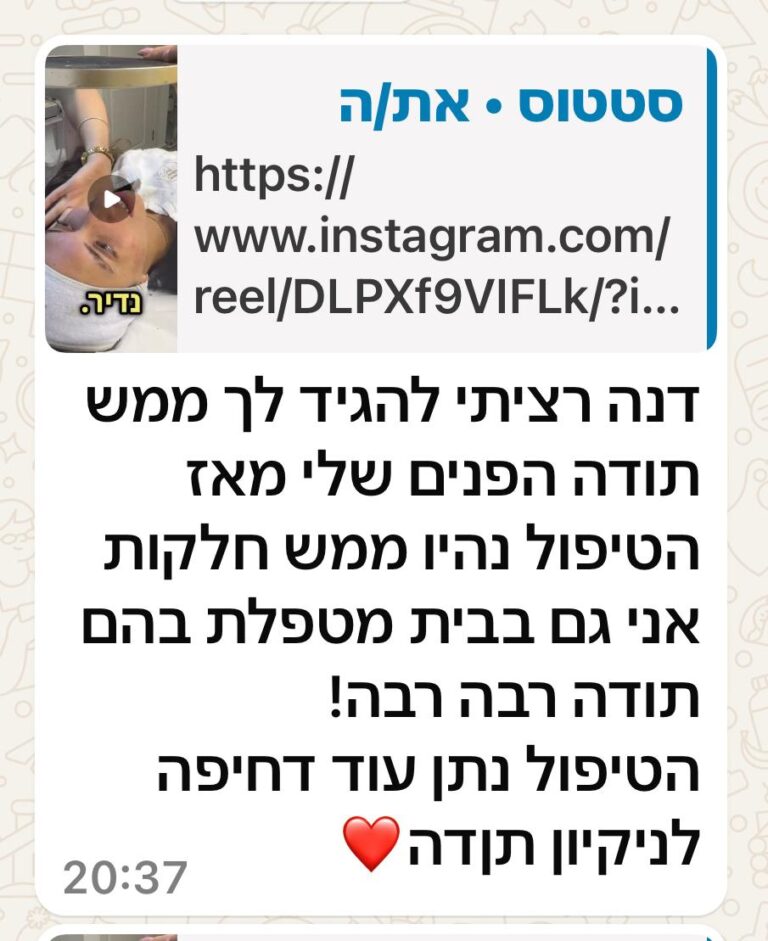Open the quoted status reply with the Instagram reel
This screenshot has height=941, width=768.
pos(440,200)
